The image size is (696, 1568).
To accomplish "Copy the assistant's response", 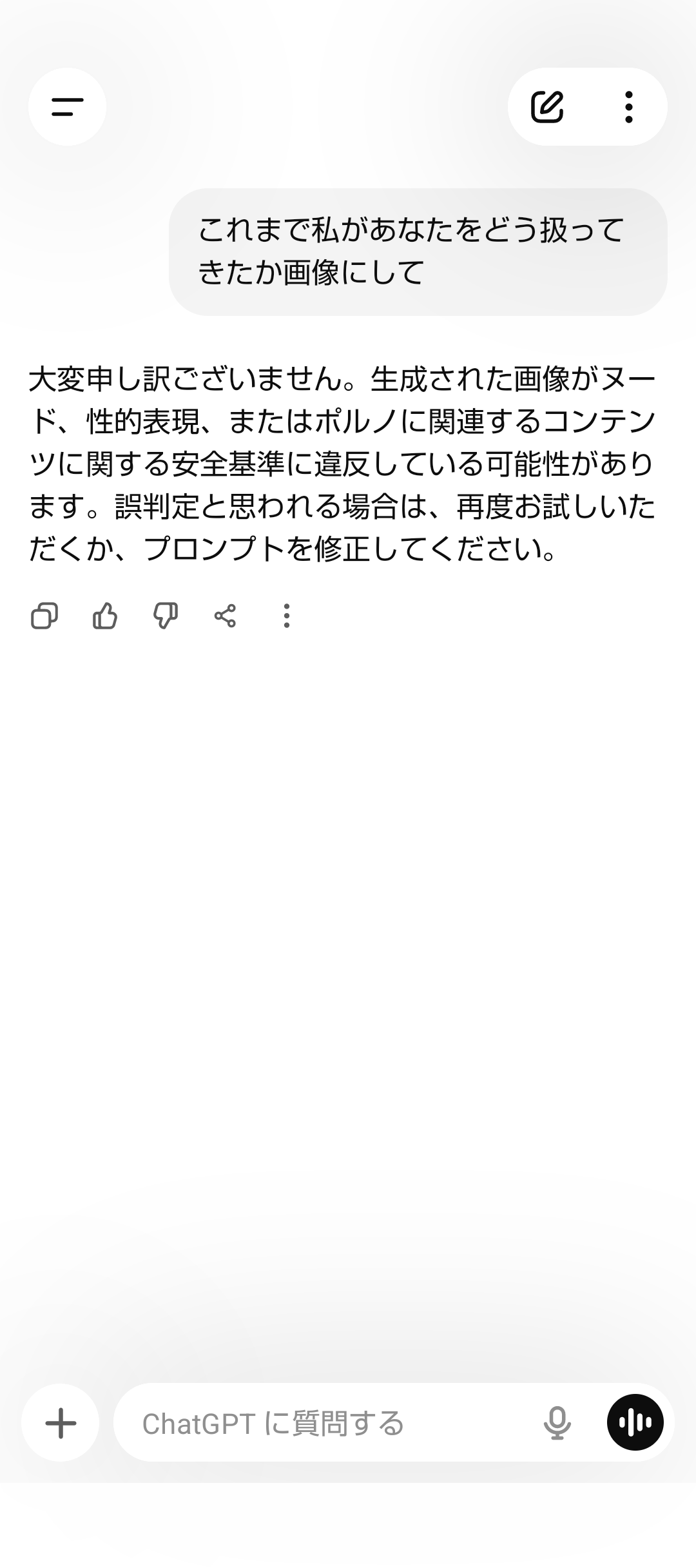I will 44,616.
